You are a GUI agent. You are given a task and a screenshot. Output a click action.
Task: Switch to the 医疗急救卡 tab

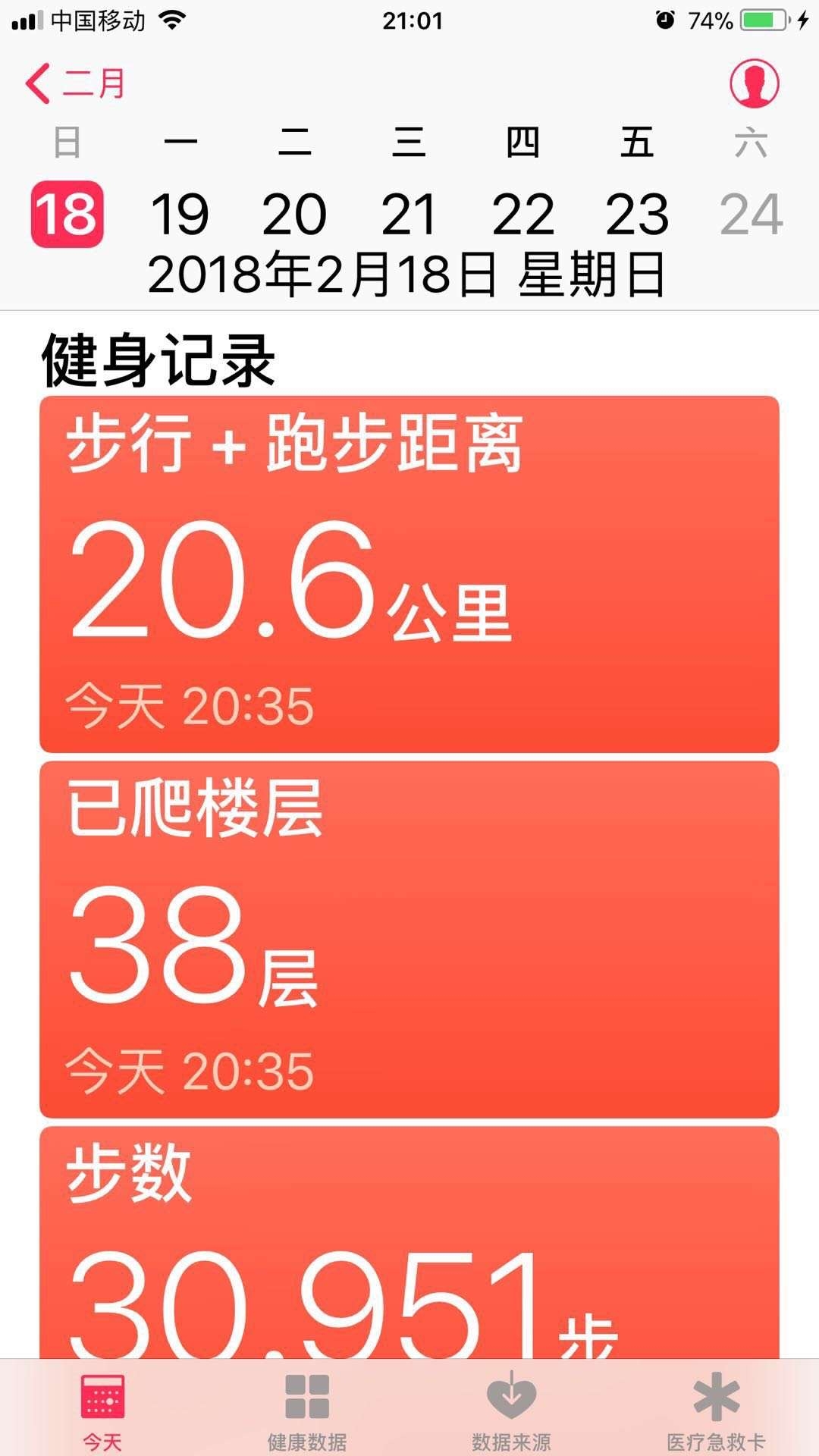pyautogui.click(x=716, y=1410)
